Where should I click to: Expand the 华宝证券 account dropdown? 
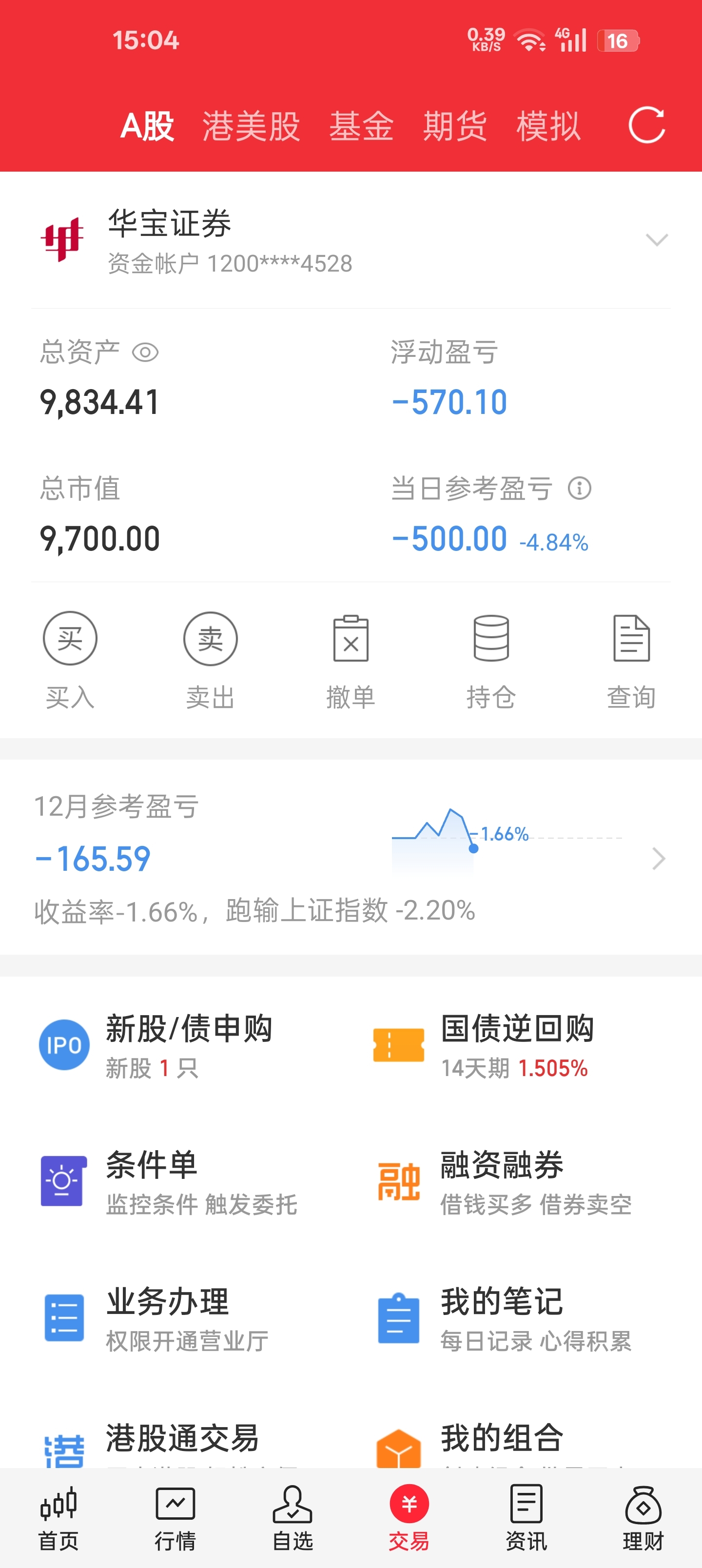[656, 240]
